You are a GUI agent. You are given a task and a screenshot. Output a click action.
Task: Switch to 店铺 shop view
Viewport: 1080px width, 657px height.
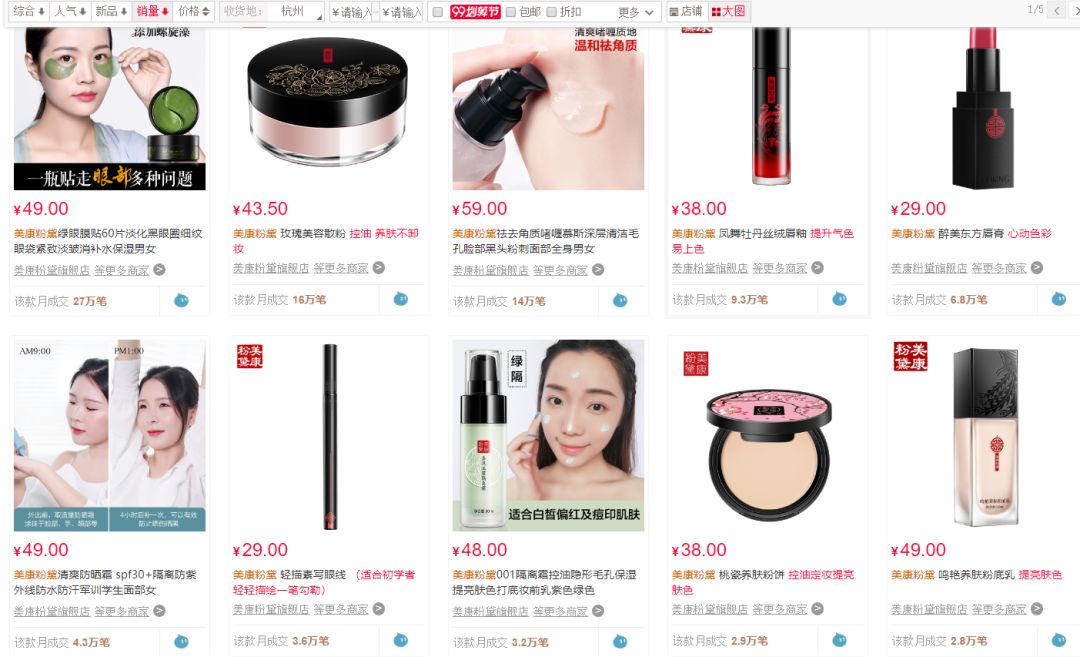click(686, 11)
